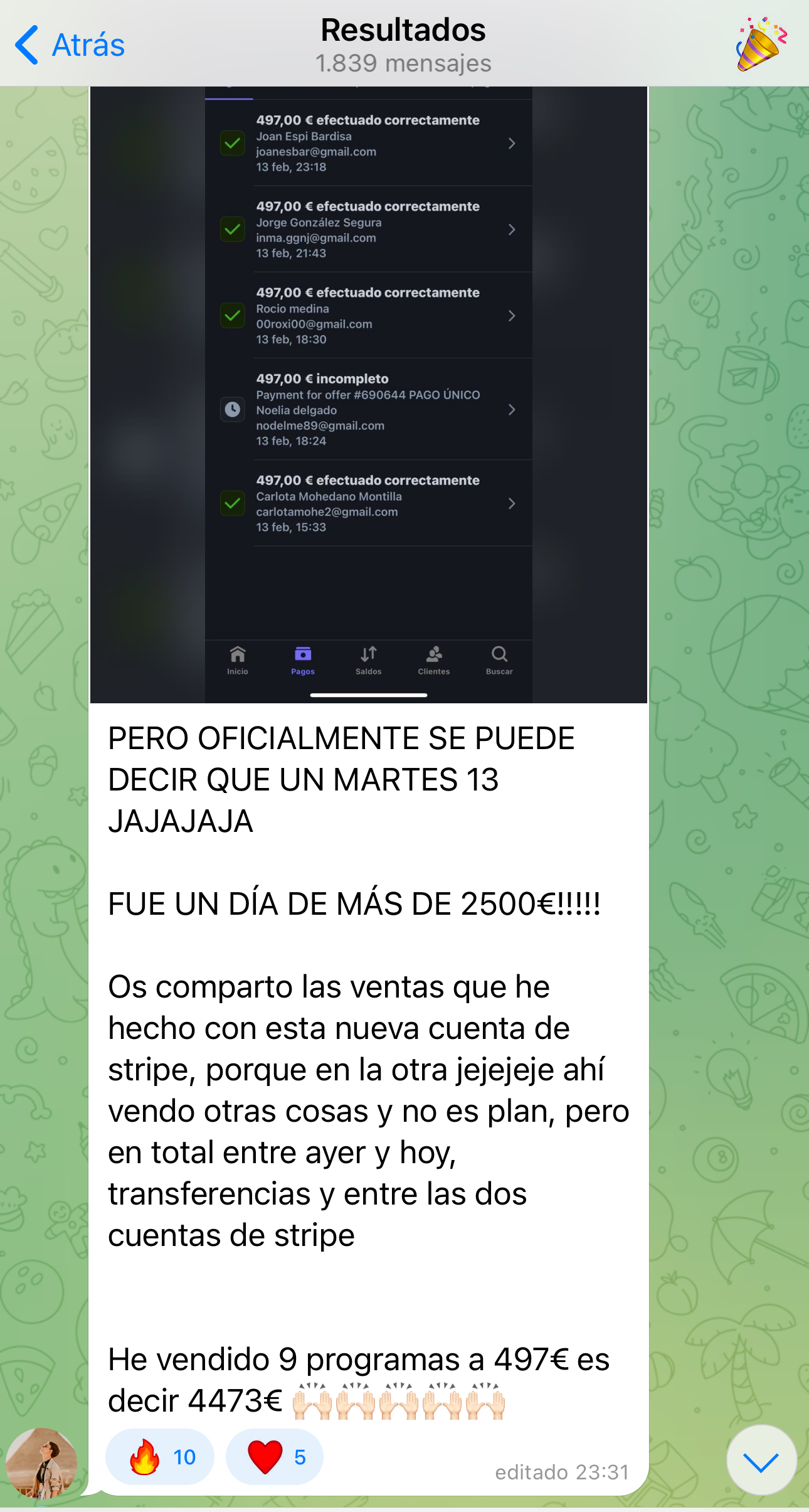This screenshot has height=1512, width=809.
Task: Jump to the latest messages arrow
Action: [x=761, y=1461]
